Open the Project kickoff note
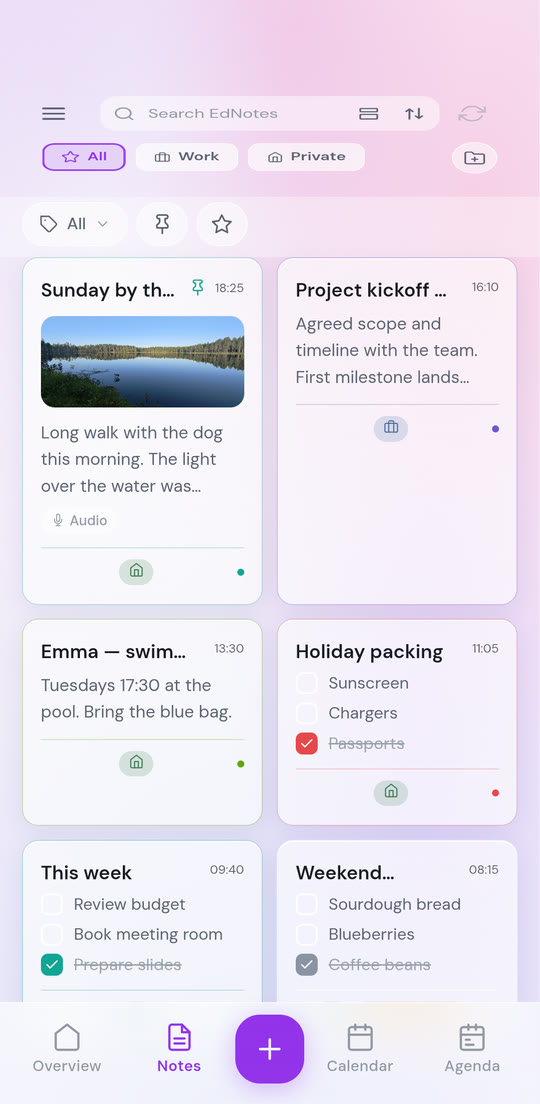The height and width of the screenshot is (1104, 540). pyautogui.click(x=397, y=431)
